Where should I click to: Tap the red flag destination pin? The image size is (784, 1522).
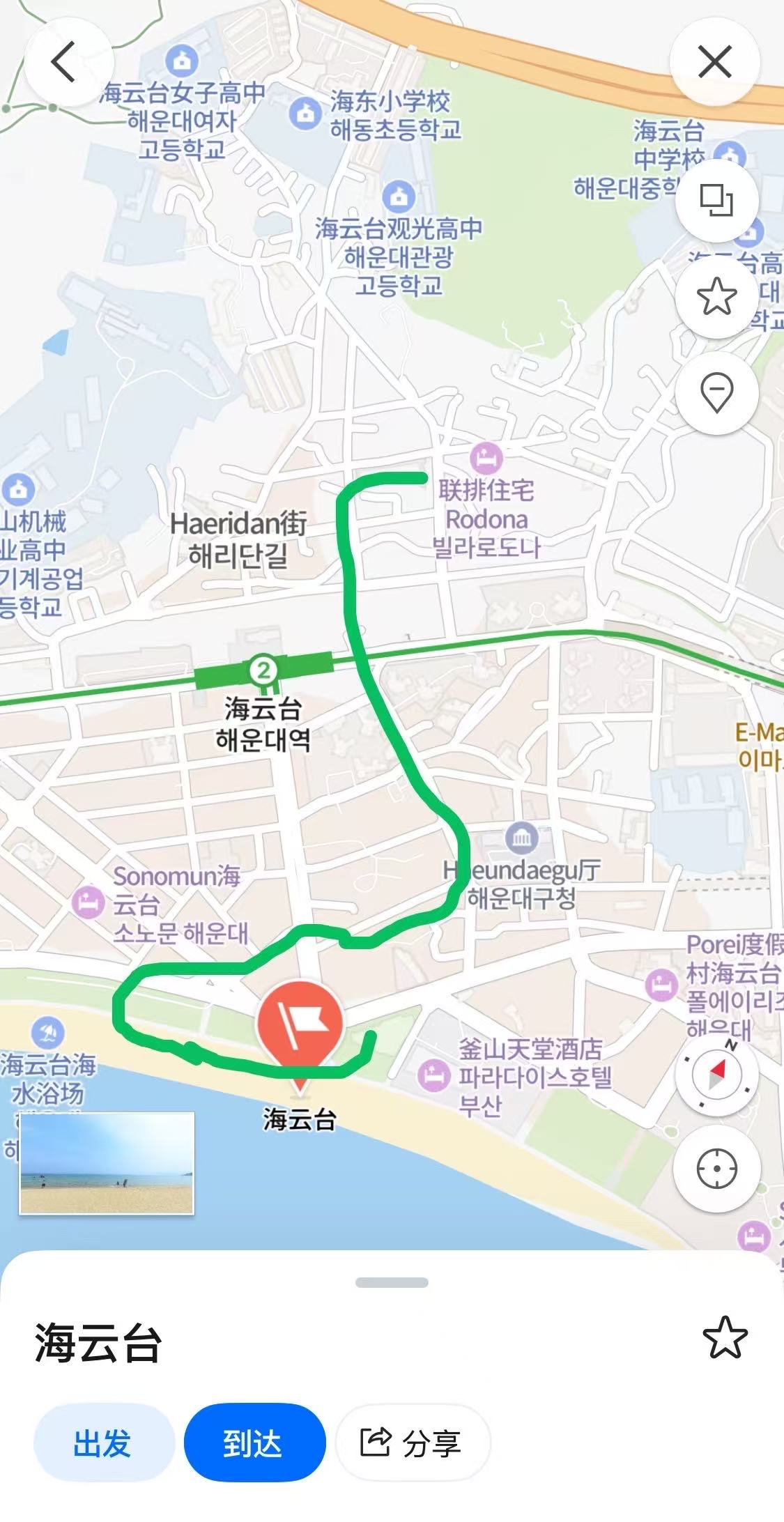[300, 1022]
